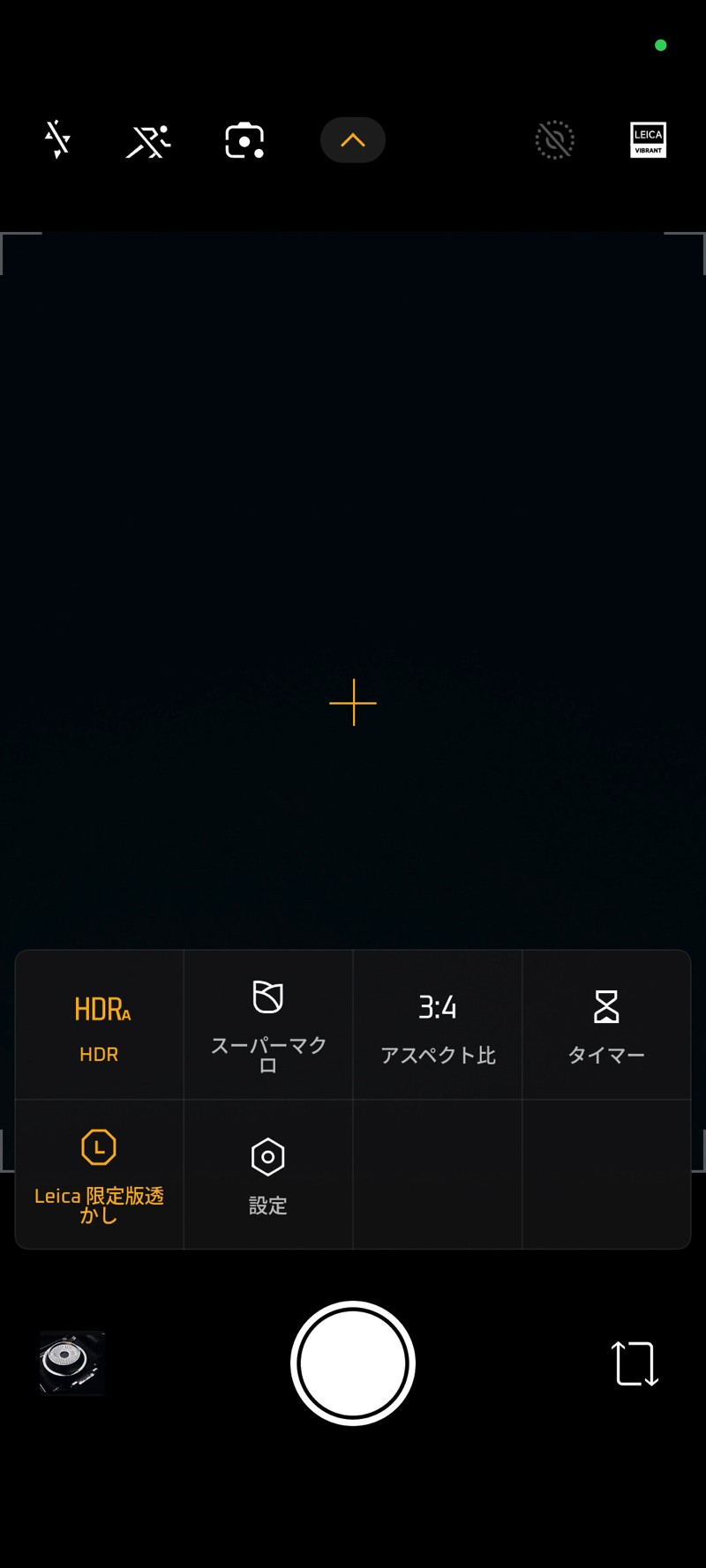This screenshot has height=1568, width=706.
Task: Switch the Leica Vibrant style
Action: click(648, 140)
